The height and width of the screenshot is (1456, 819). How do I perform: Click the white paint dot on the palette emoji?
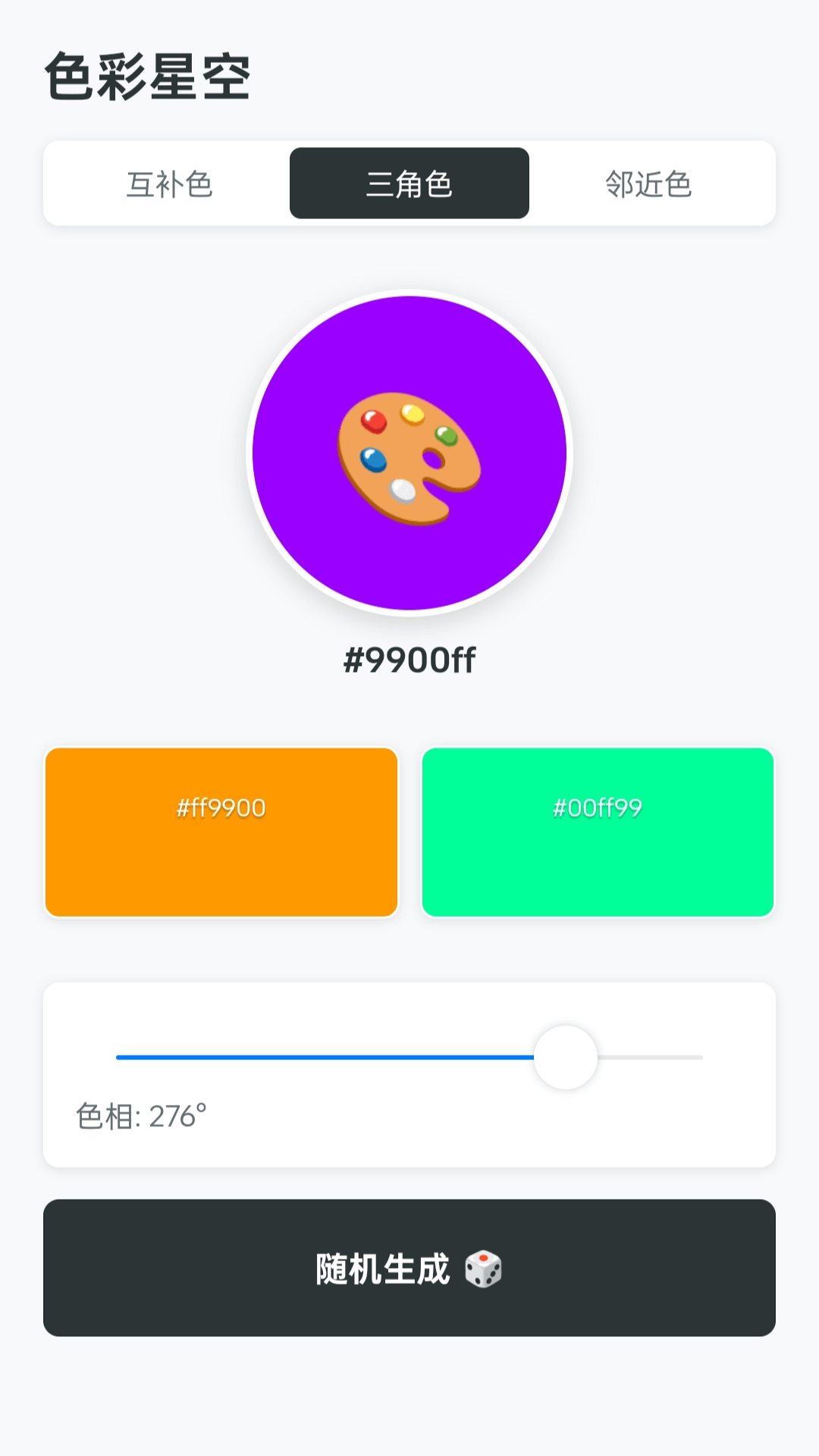click(x=403, y=490)
